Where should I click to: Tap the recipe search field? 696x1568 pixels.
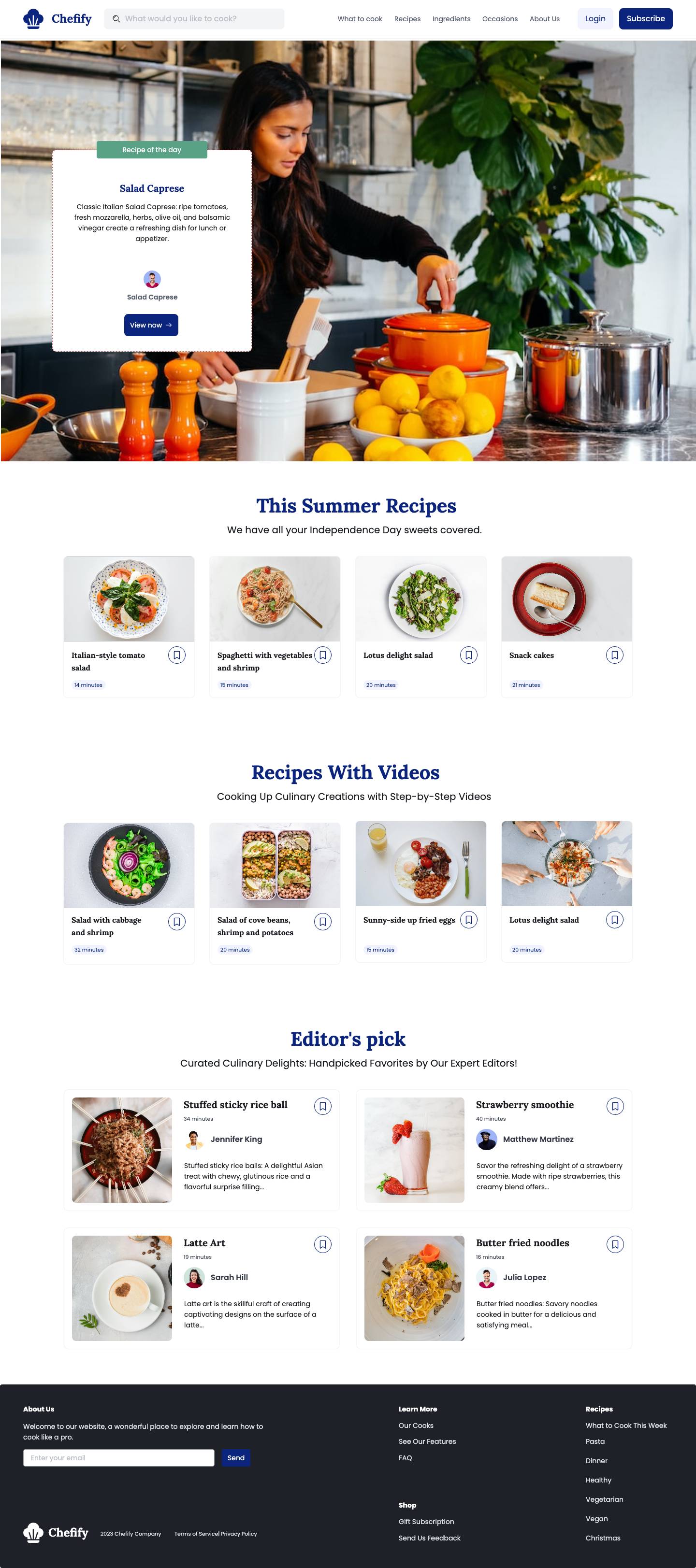(201, 19)
